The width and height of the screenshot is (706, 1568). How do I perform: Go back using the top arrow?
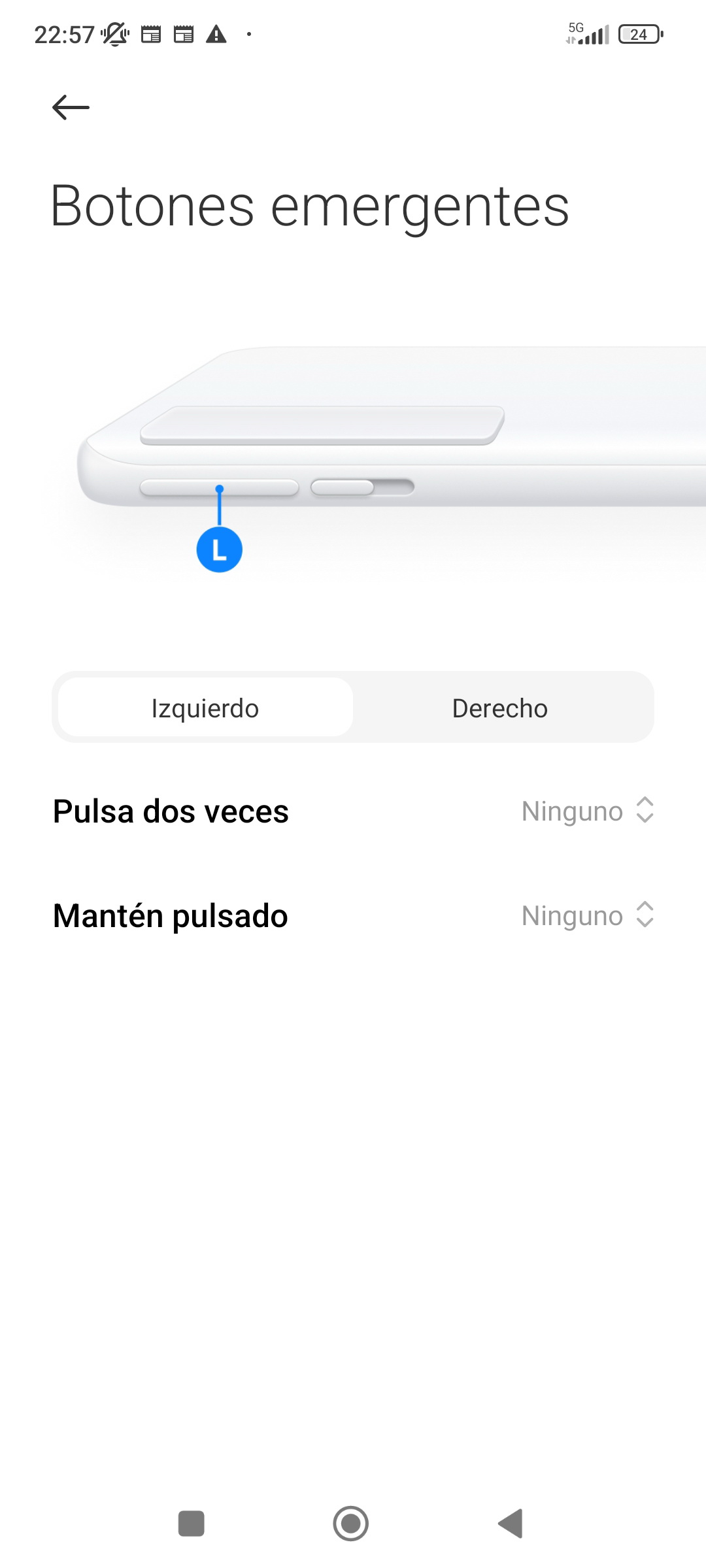pos(71,107)
